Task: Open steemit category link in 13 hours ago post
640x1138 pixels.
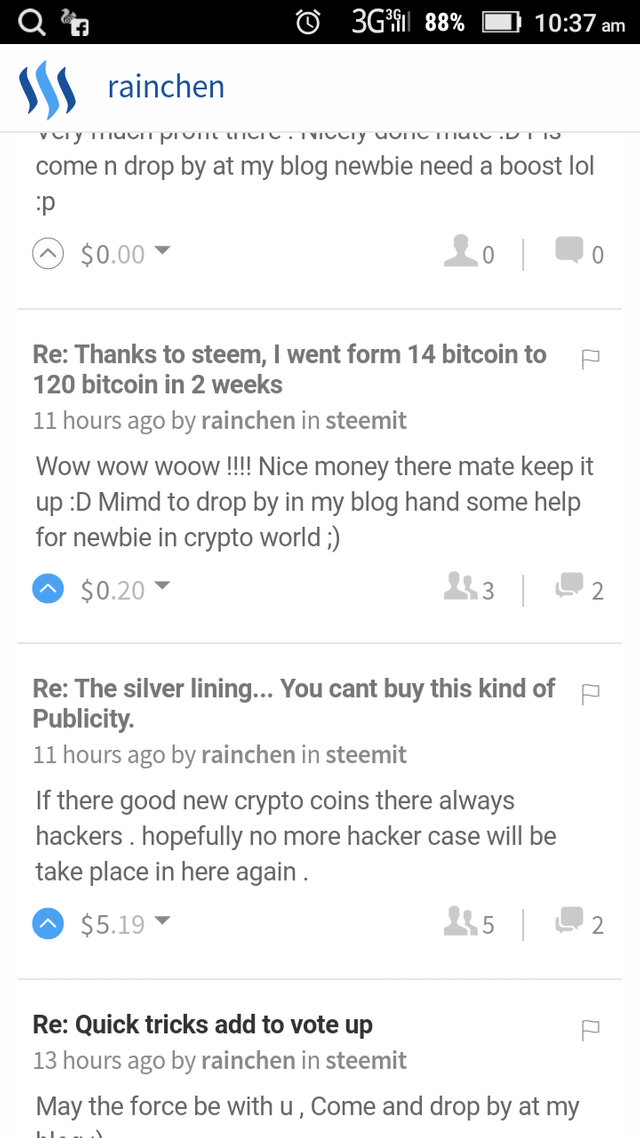Action: pyautogui.click(x=366, y=1060)
